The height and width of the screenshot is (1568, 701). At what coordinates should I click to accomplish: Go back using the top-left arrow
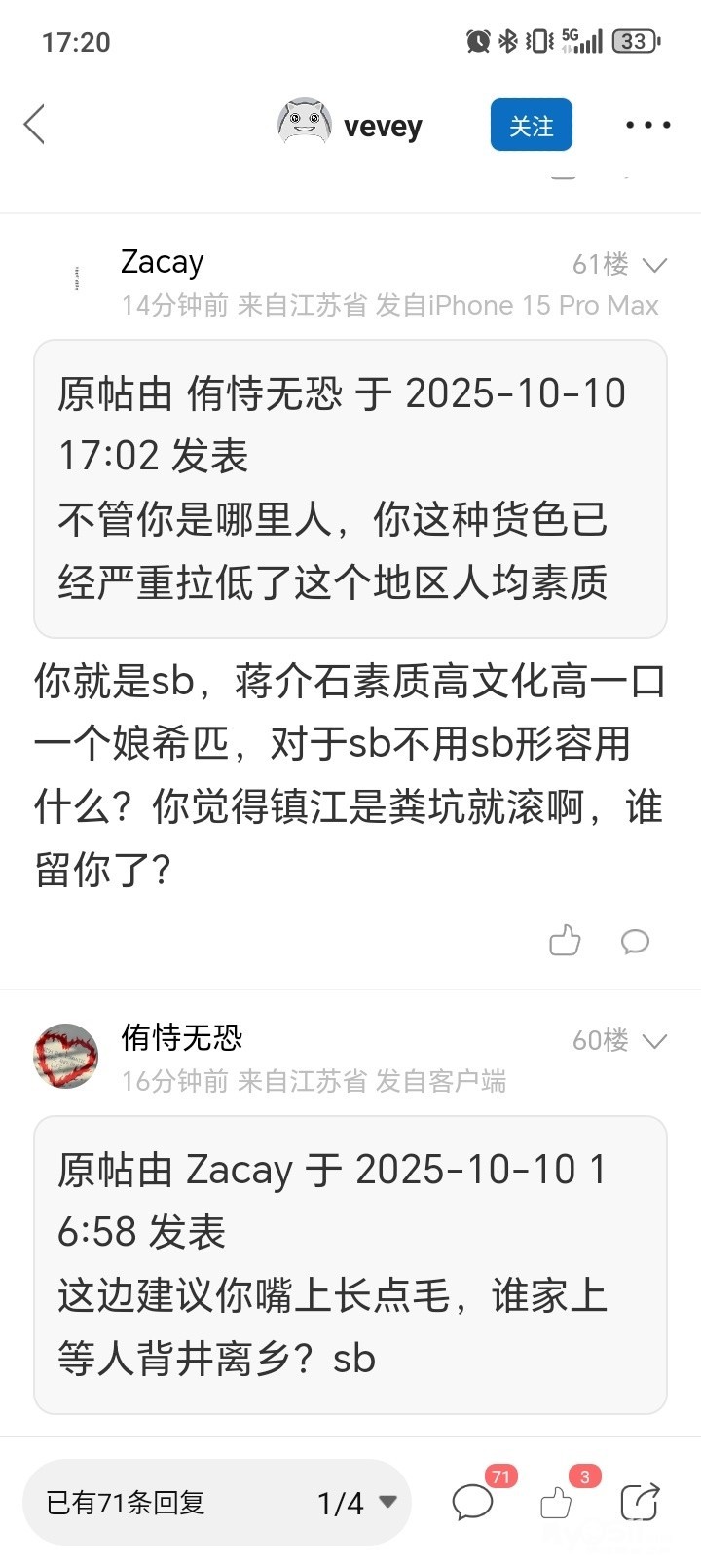tap(35, 125)
